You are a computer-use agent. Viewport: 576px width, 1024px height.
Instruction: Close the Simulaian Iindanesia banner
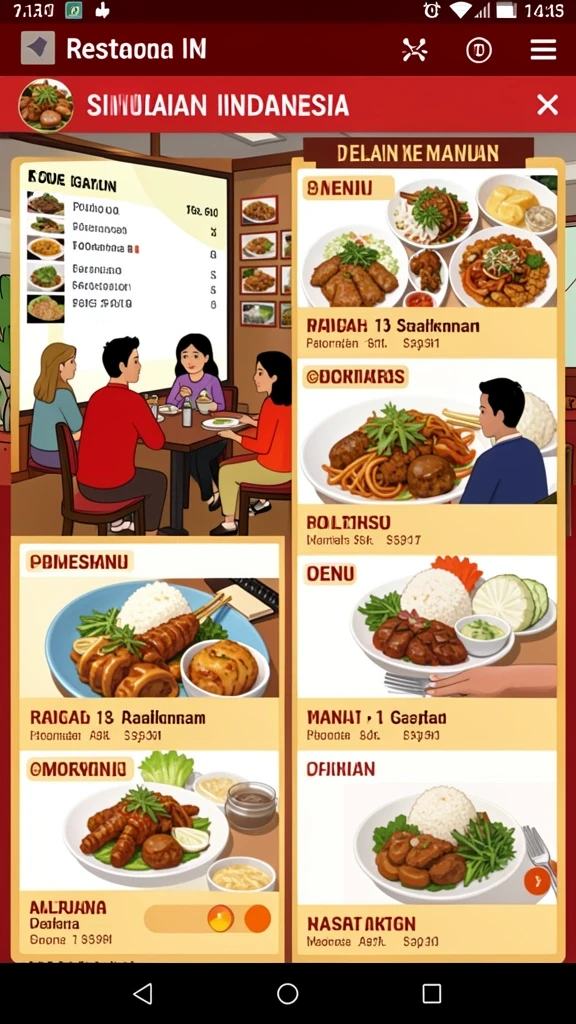pyautogui.click(x=547, y=104)
